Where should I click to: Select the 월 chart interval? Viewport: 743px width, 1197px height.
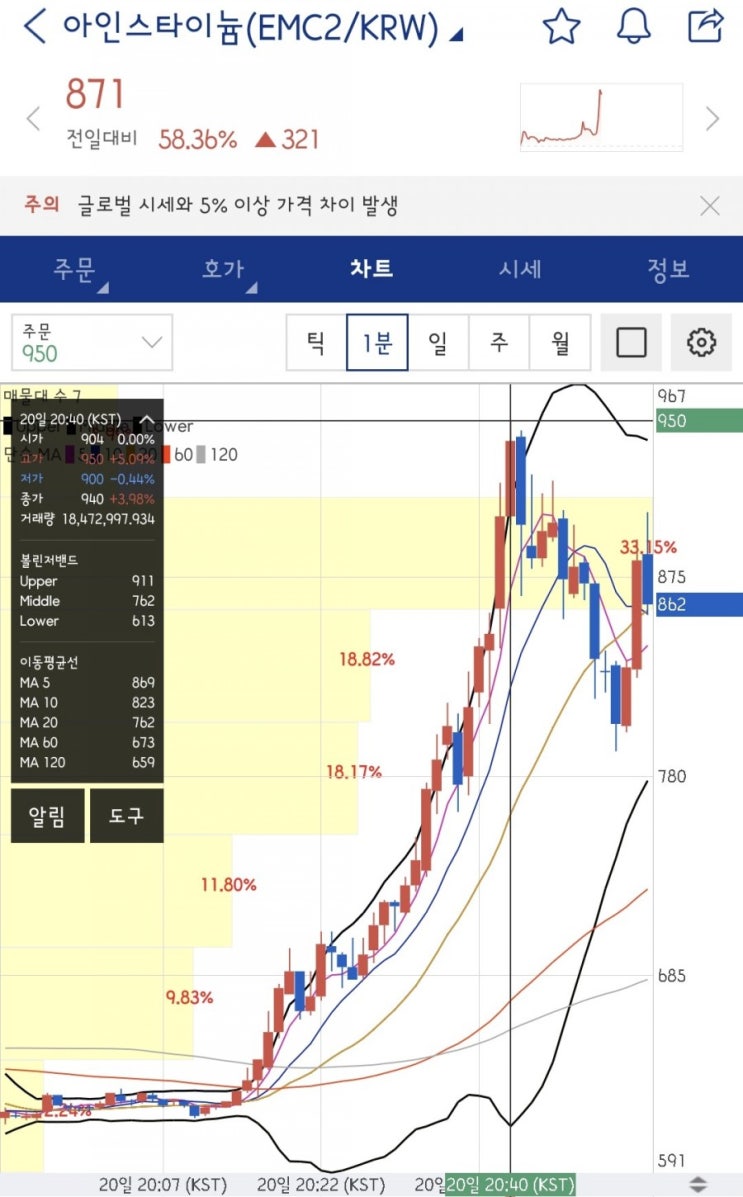point(560,343)
